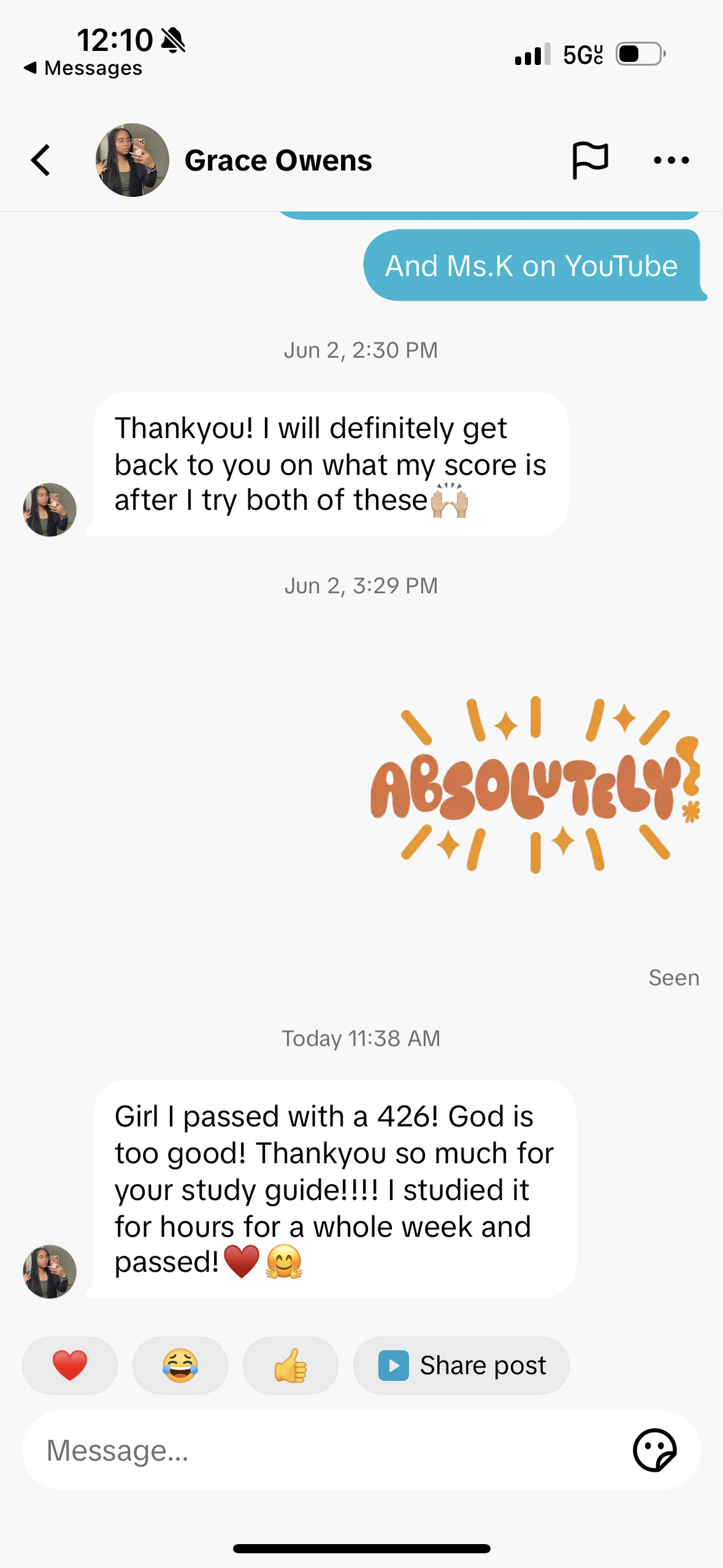This screenshot has width=723, height=1568.
Task: Open the three-dot overflow menu
Action: tap(671, 160)
